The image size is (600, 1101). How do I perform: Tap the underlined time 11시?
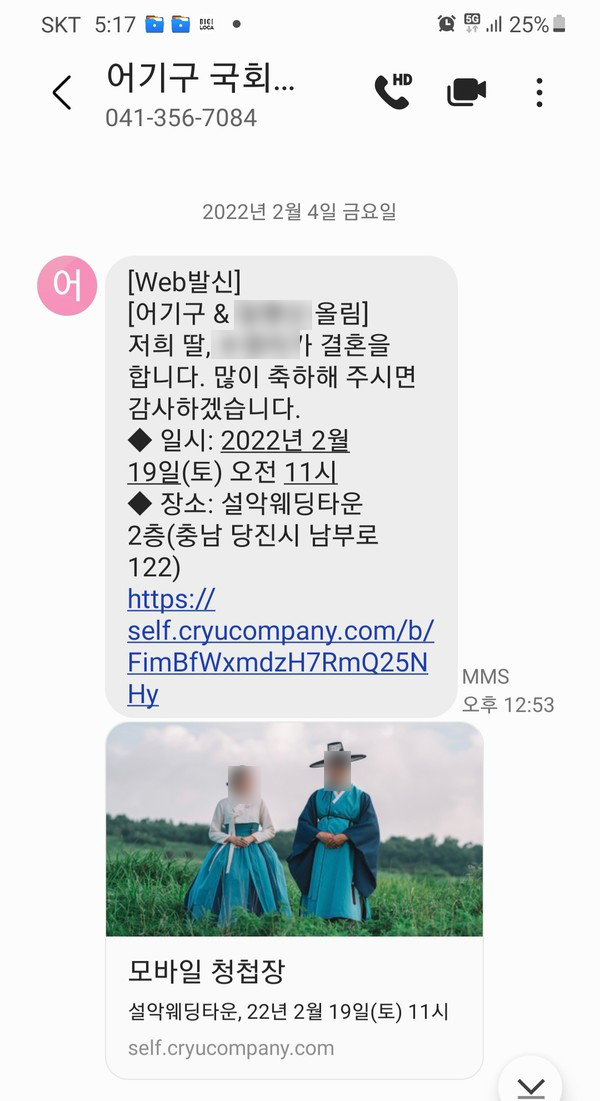tap(310, 473)
